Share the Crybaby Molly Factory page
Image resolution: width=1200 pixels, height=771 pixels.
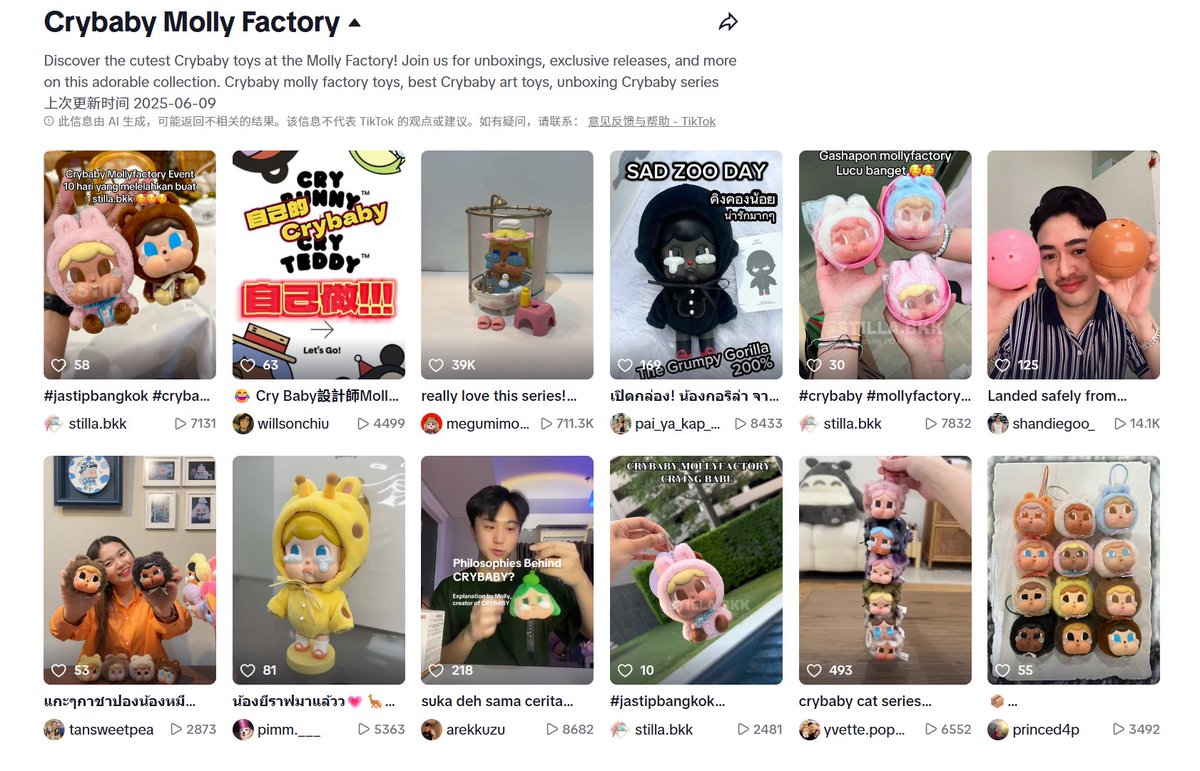click(x=728, y=22)
